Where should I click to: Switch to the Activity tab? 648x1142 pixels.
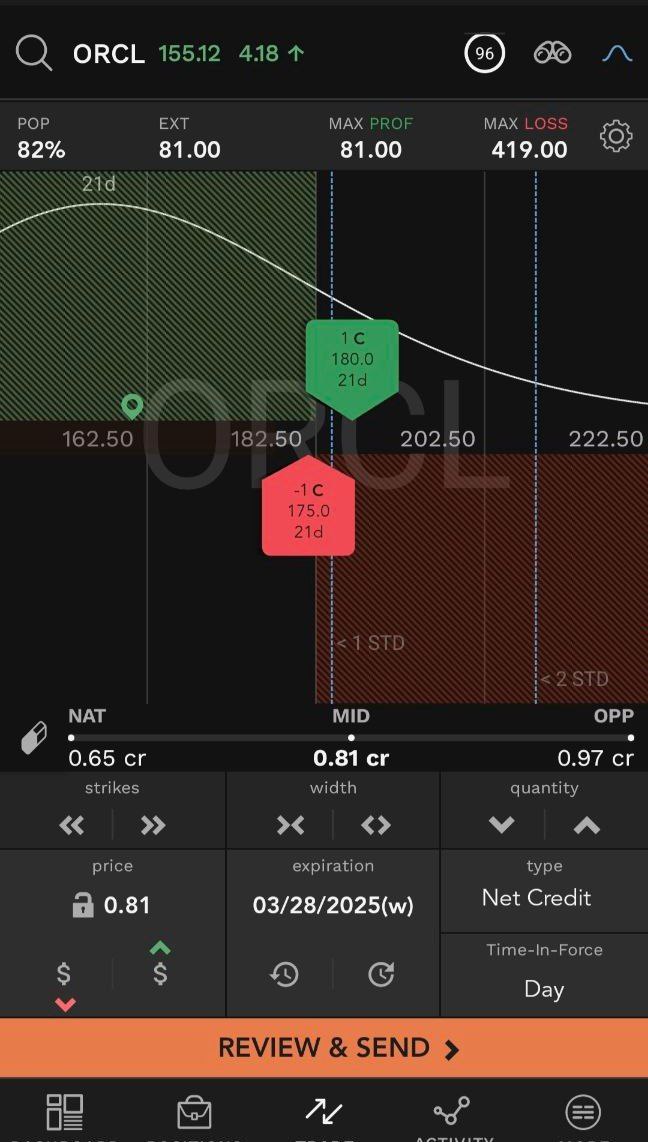click(x=452, y=1115)
